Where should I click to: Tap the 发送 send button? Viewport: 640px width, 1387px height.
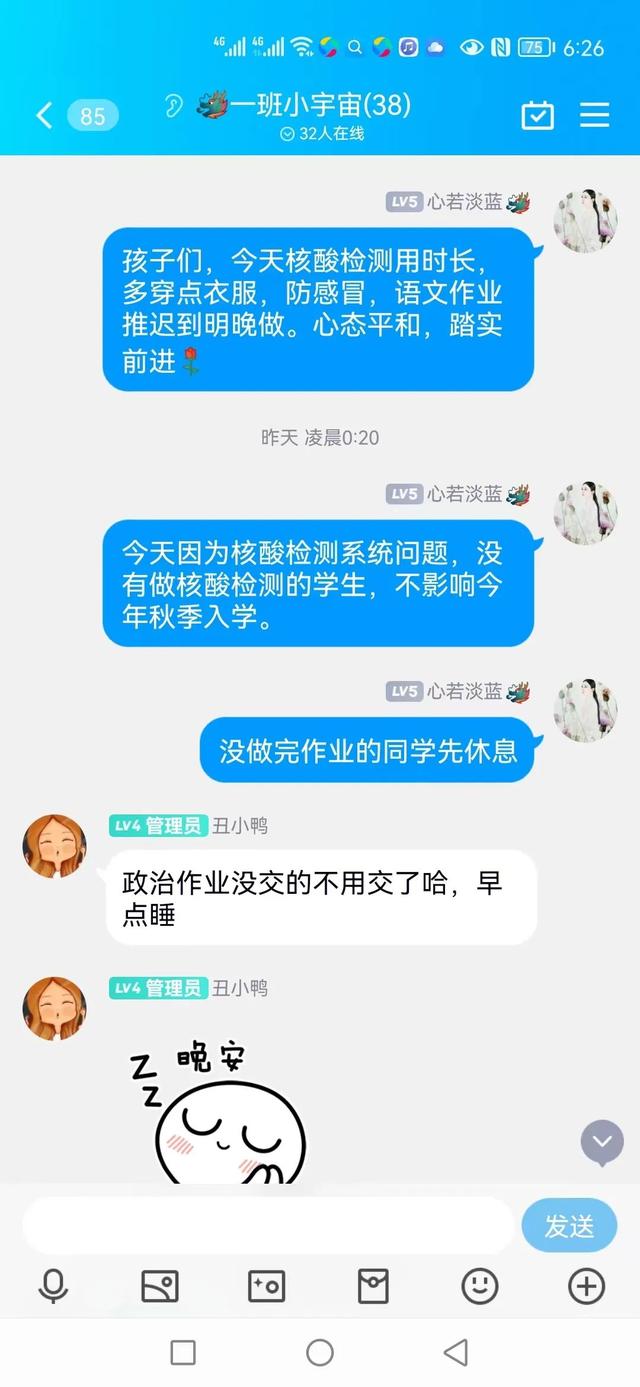tap(569, 1225)
